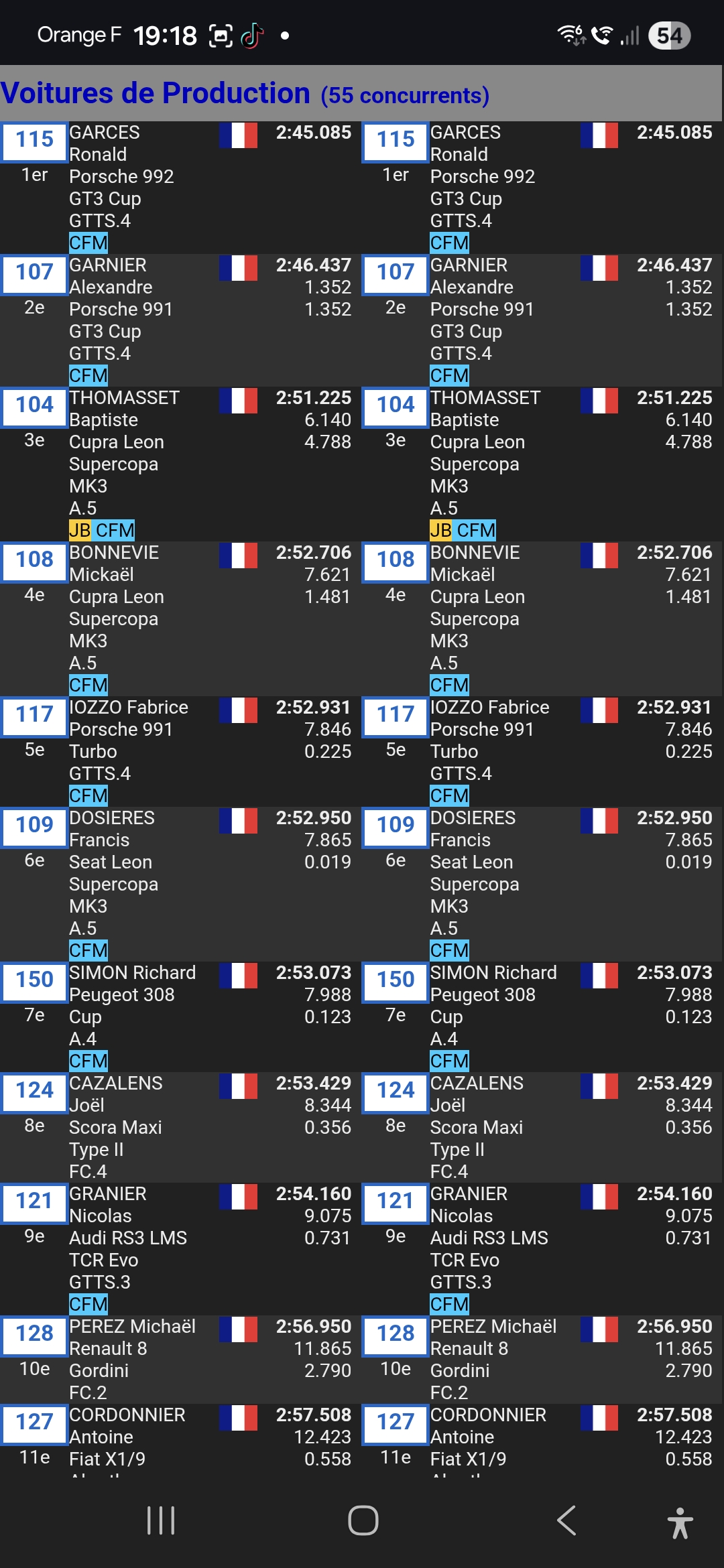The height and width of the screenshot is (1568, 724).
Task: Go back using the navigation bar
Action: pyautogui.click(x=566, y=1520)
